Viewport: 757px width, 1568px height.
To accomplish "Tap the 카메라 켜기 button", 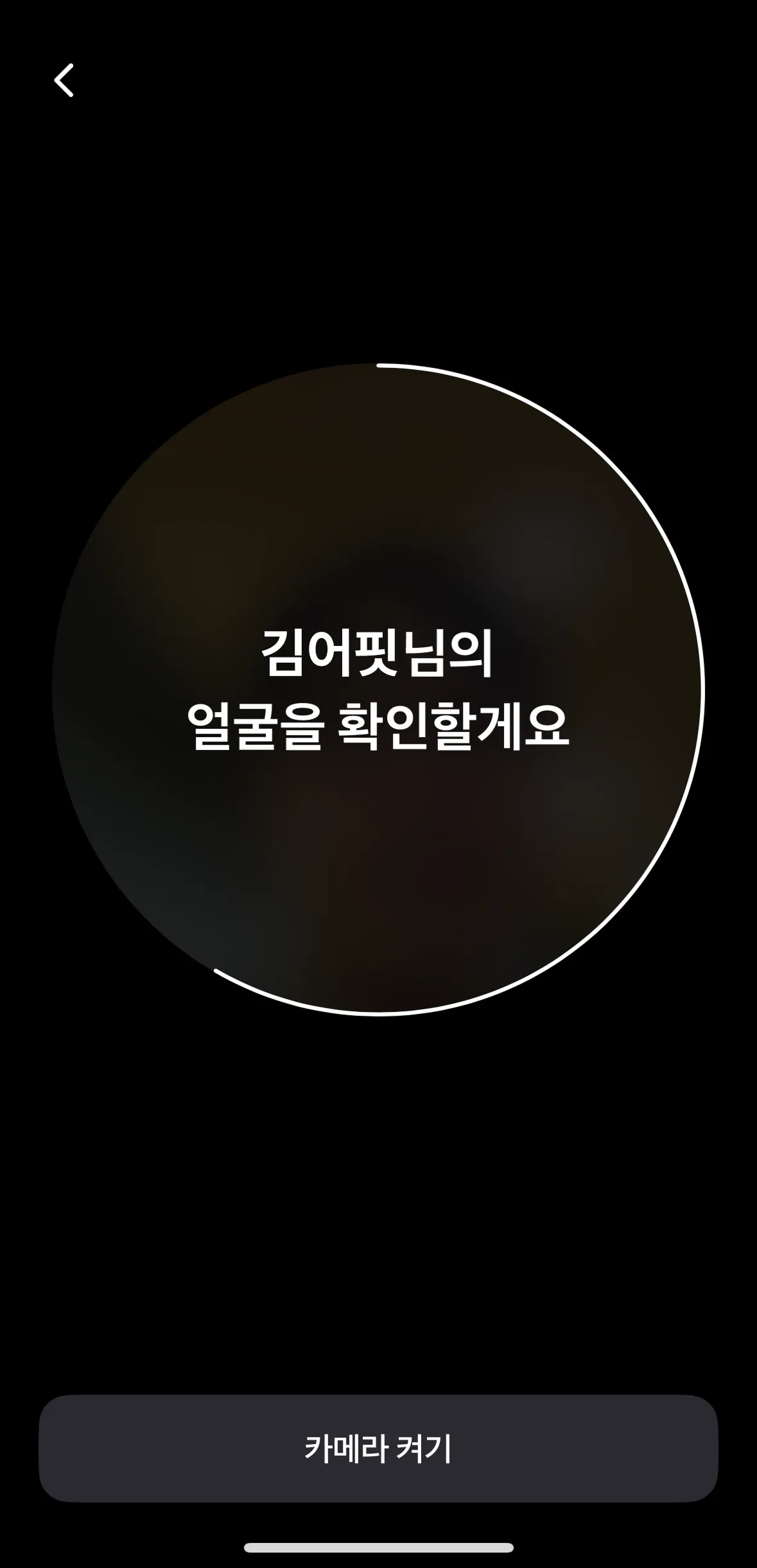I will (x=378, y=1448).
